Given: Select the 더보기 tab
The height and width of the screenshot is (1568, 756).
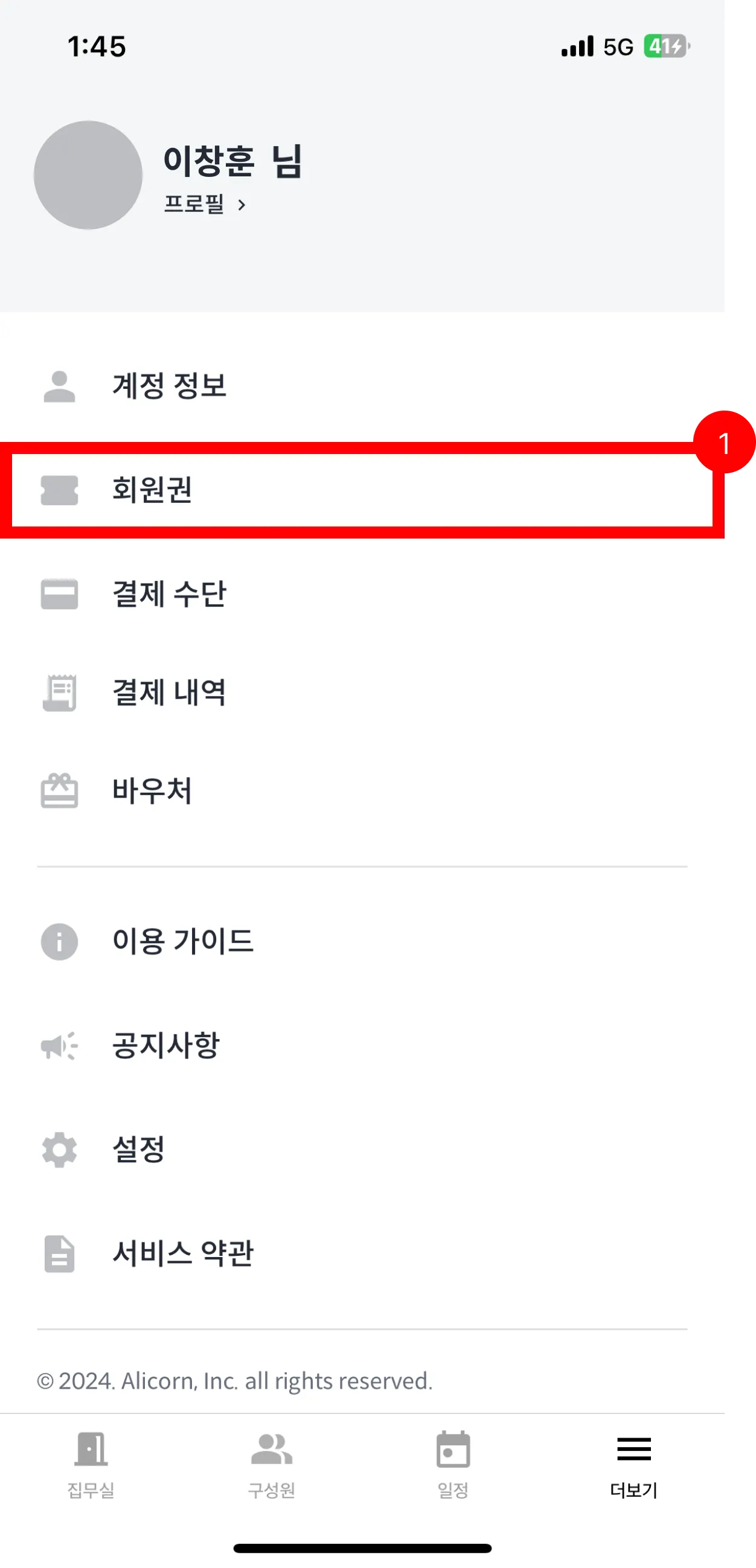Looking at the screenshot, I should [633, 1464].
